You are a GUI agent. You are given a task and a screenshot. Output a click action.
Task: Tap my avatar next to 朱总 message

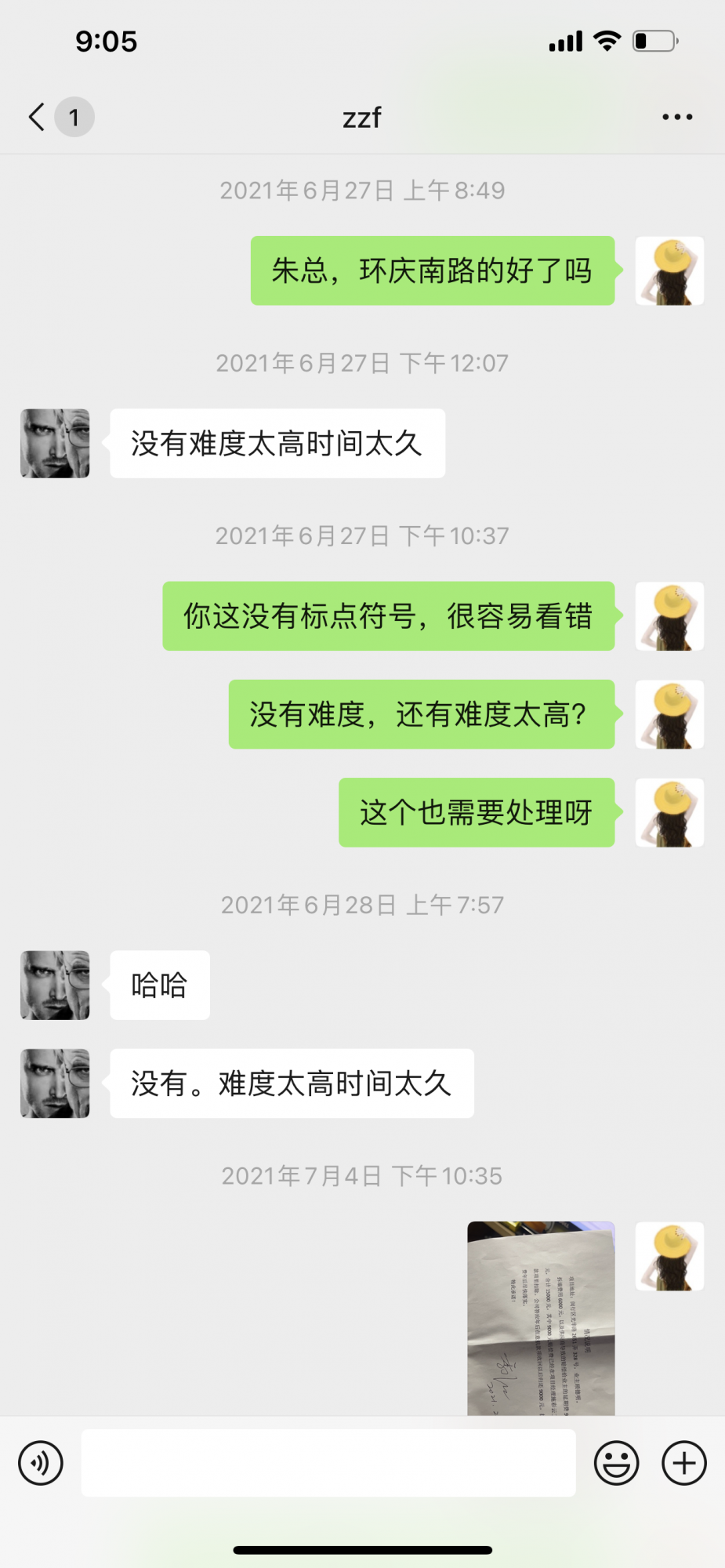point(669,271)
